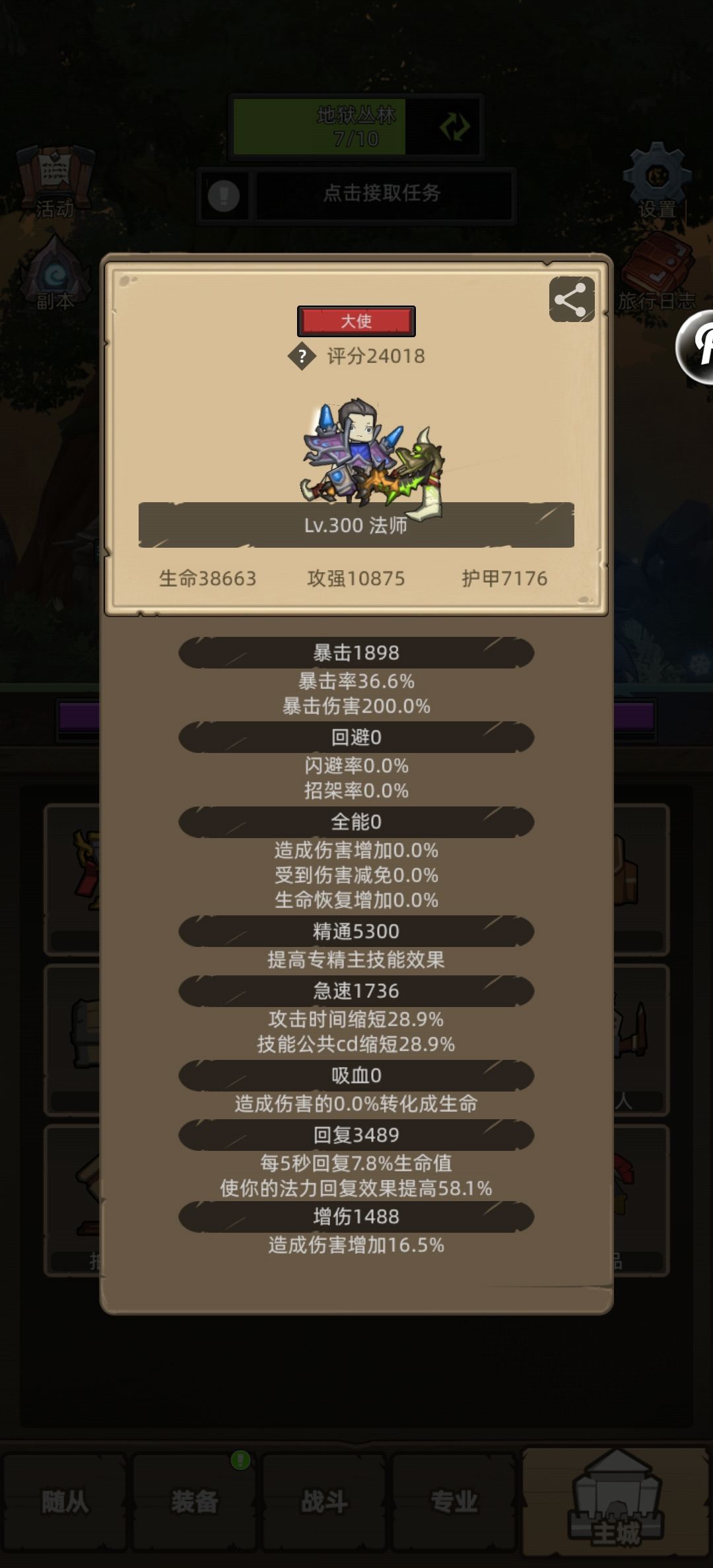Image resolution: width=713 pixels, height=1568 pixels.
Task: Tap 点击接取任务 to accept a quest
Action: click(x=382, y=194)
